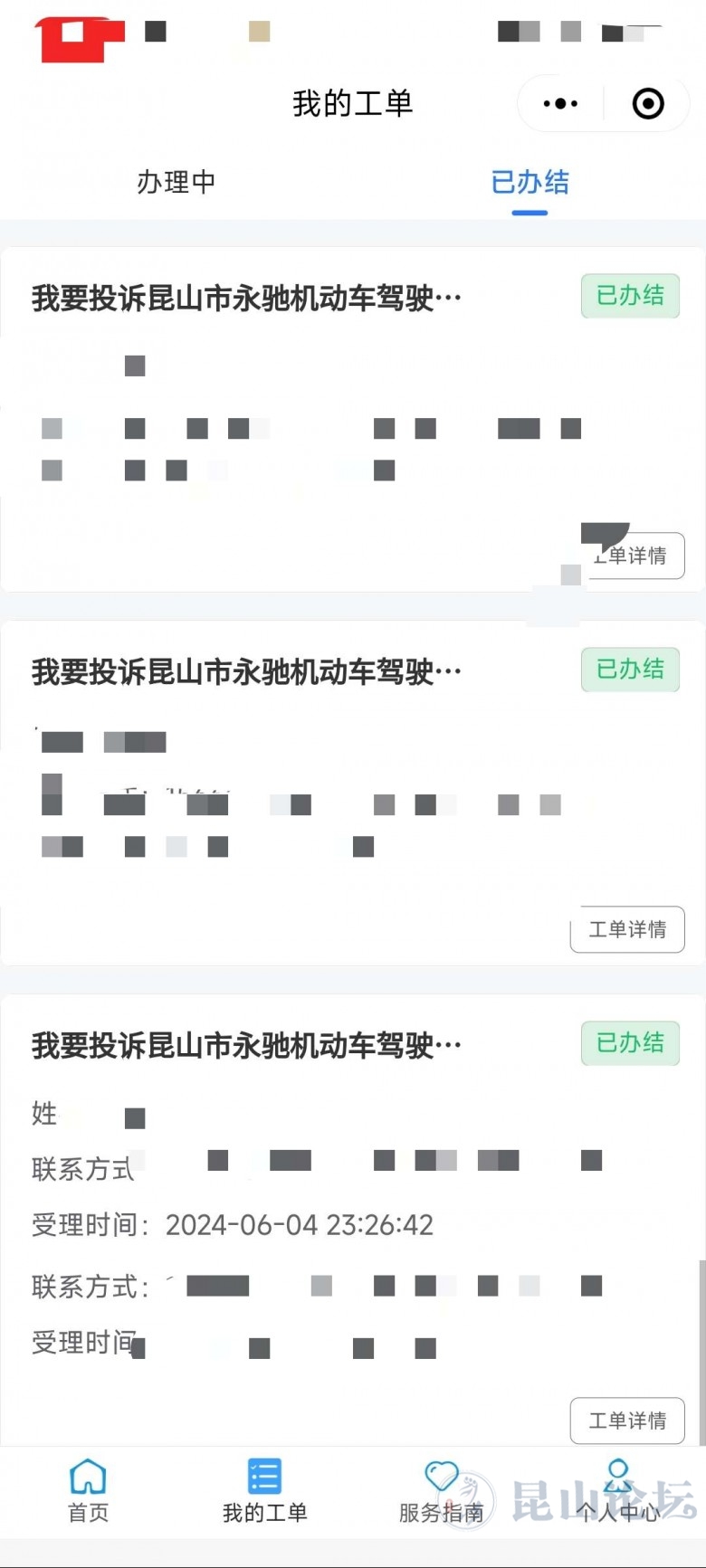Open the mini program more options menu
This screenshot has height=1568, width=706.
(560, 104)
